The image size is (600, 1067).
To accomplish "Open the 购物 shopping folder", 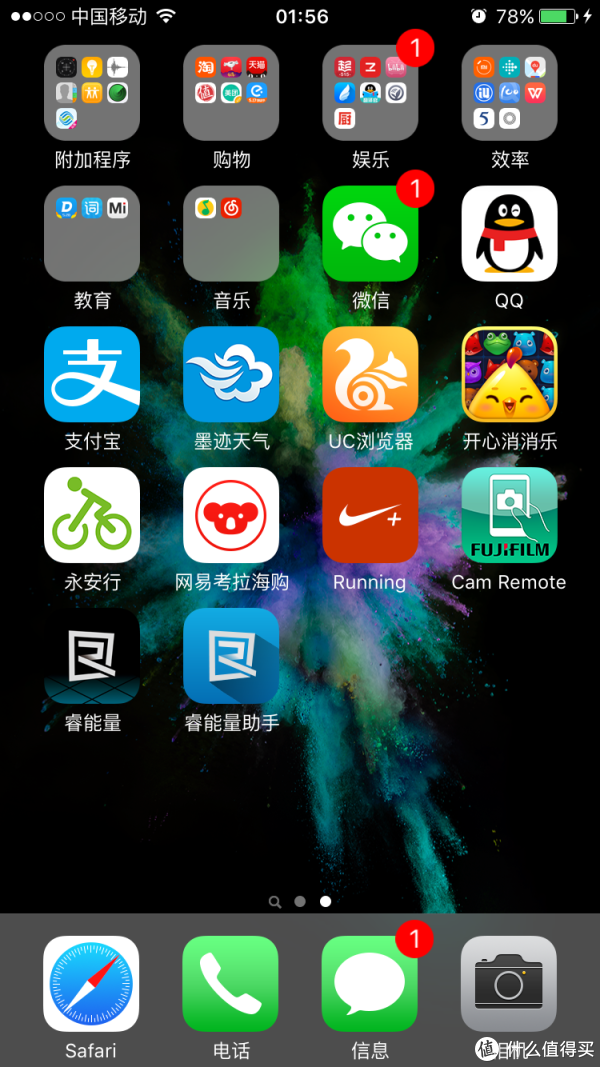I will coord(231,93).
